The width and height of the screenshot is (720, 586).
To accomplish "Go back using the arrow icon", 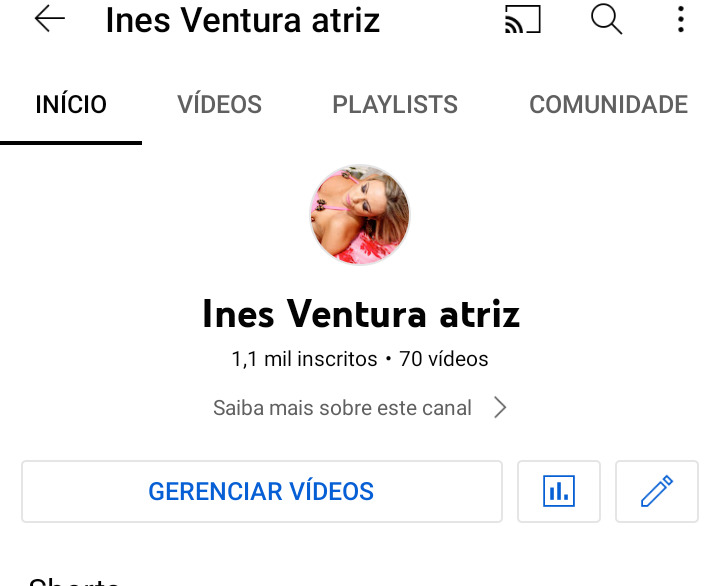I will [x=49, y=20].
